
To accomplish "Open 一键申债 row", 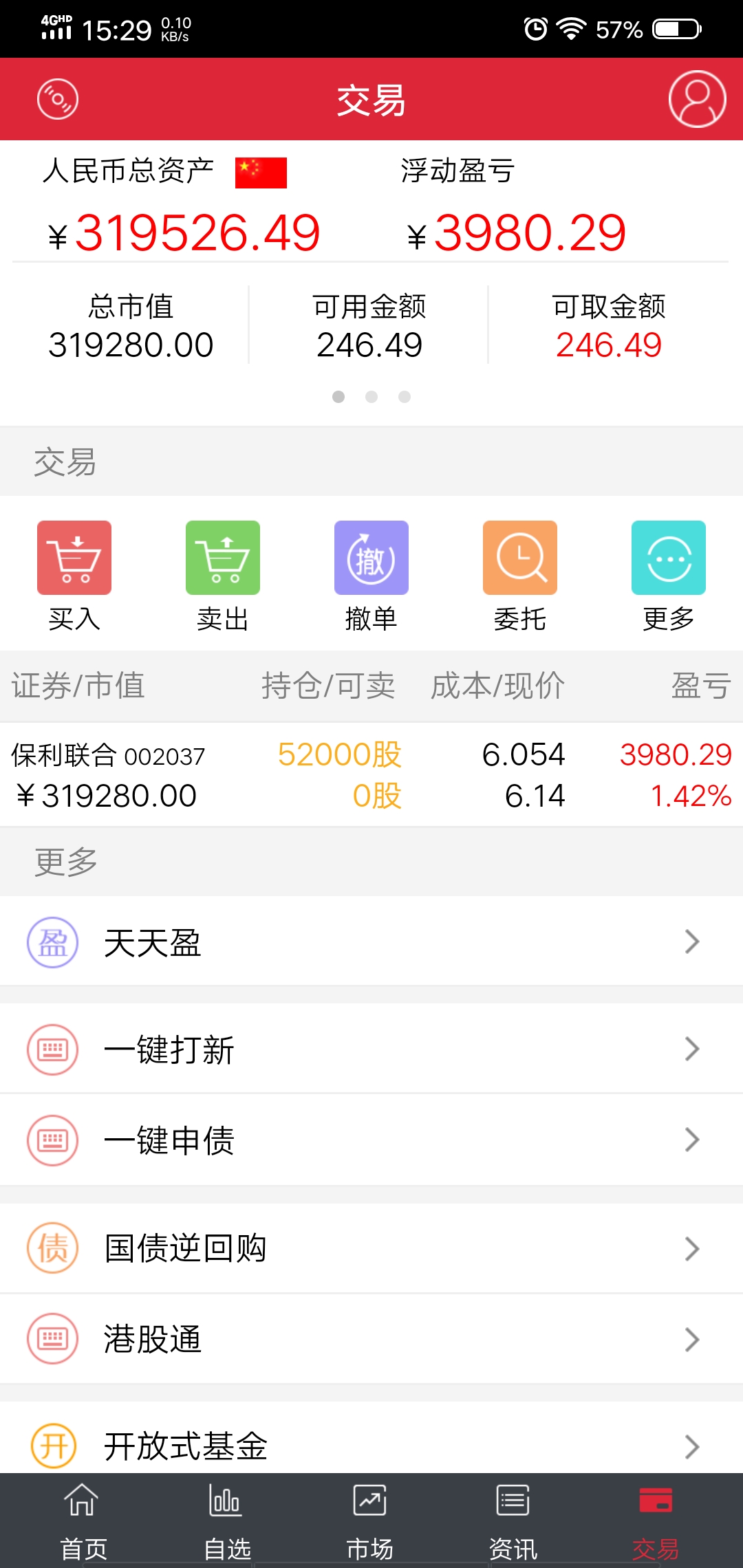I will (x=371, y=1140).
